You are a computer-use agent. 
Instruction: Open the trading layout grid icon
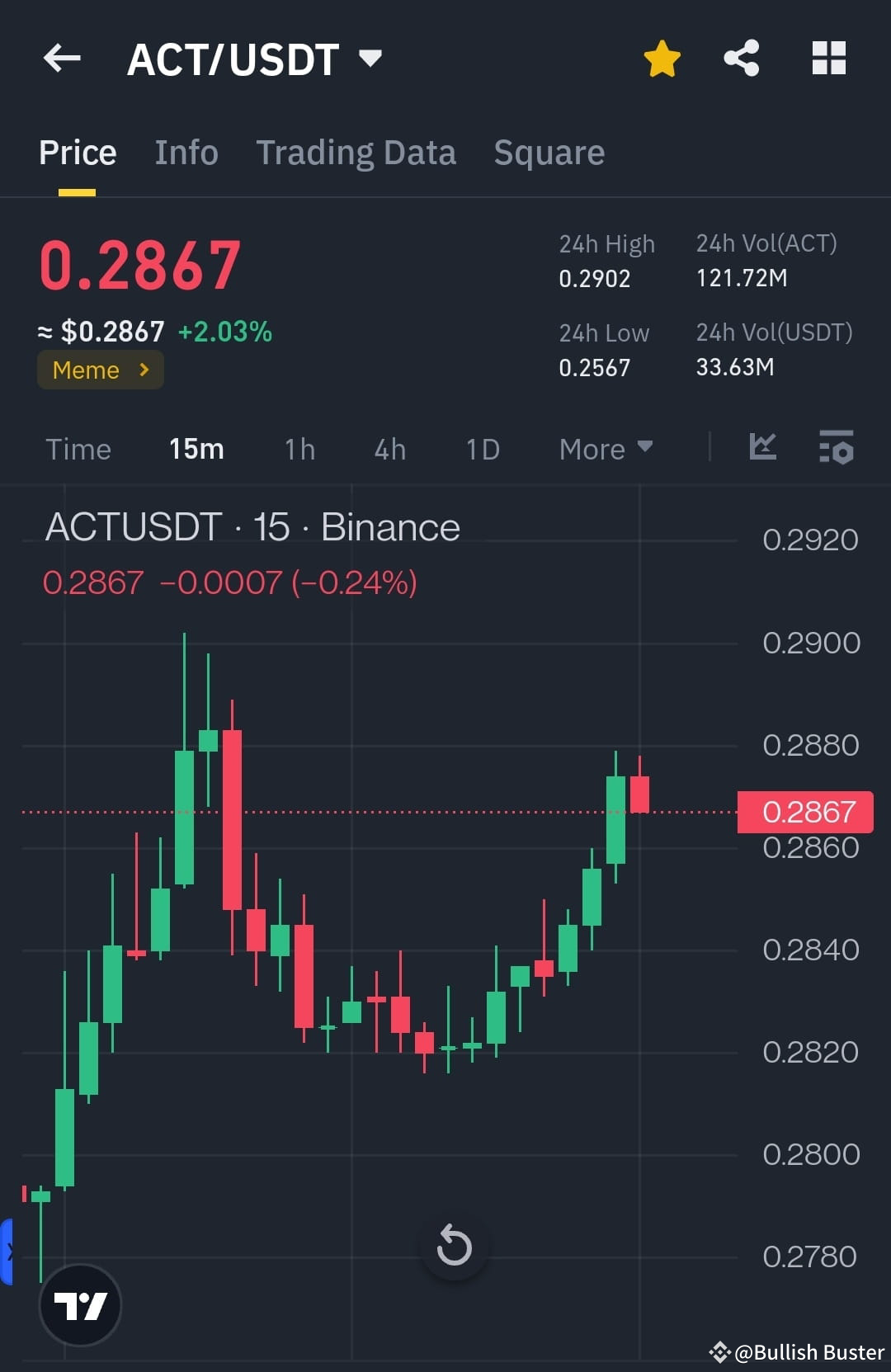click(x=828, y=58)
